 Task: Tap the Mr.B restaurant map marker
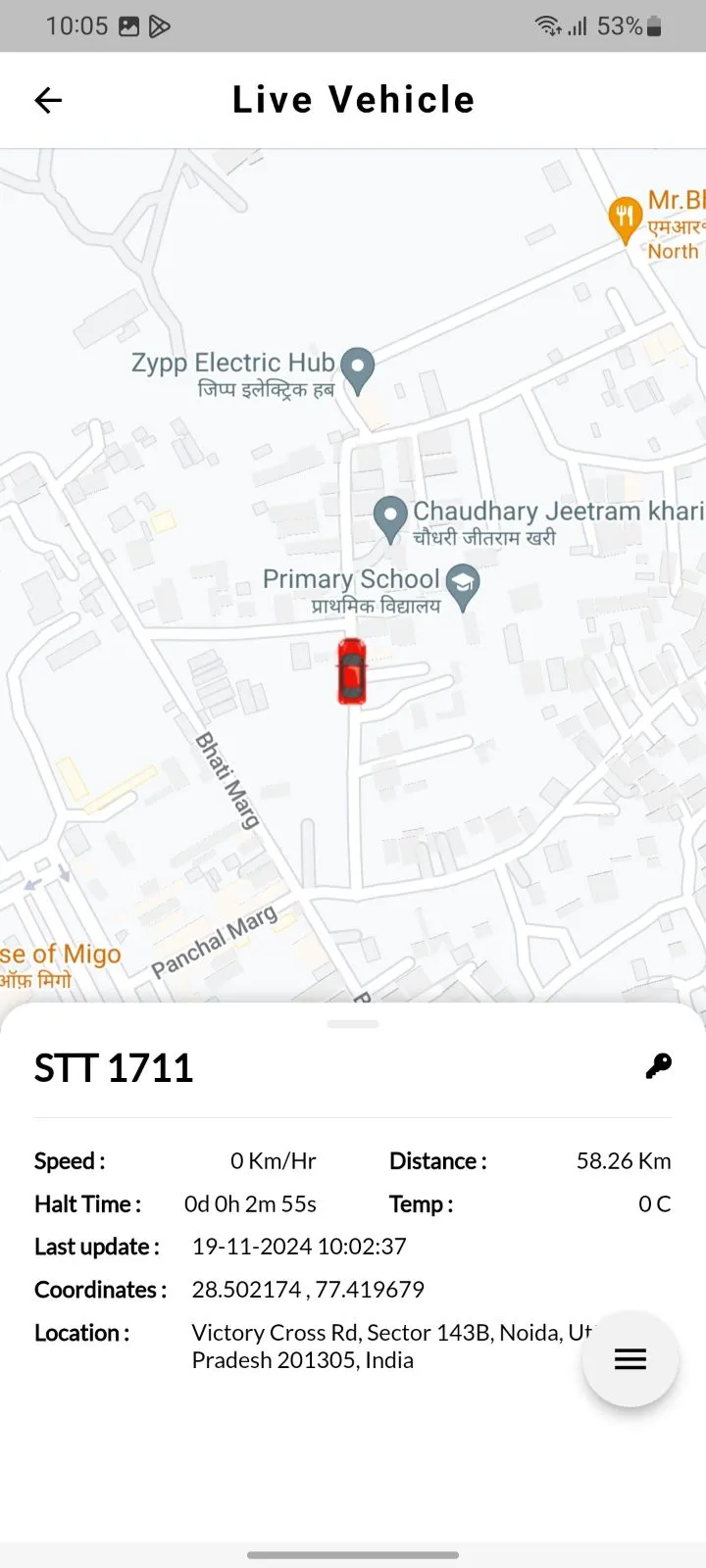point(624,217)
